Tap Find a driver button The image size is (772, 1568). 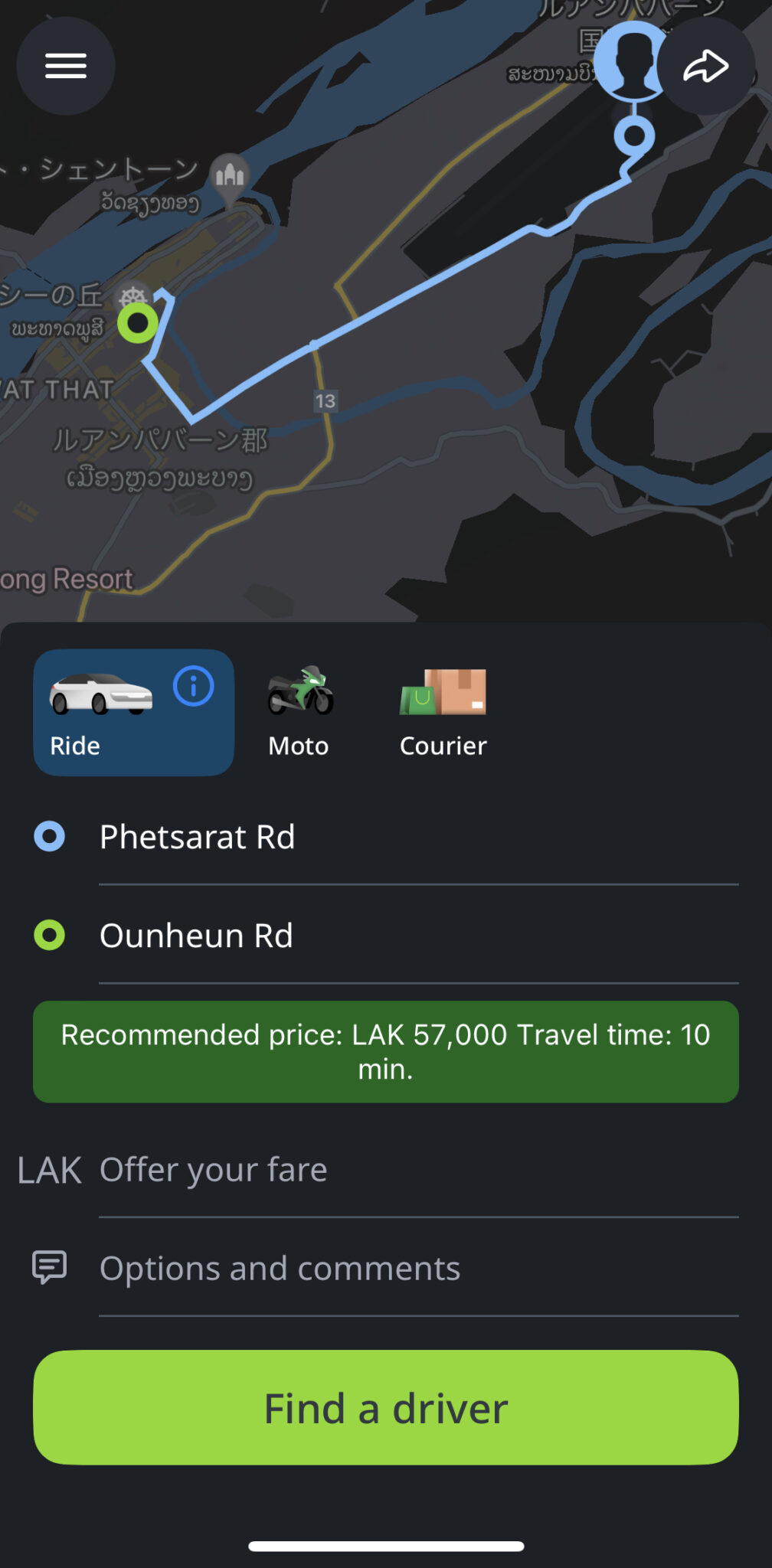coord(386,1407)
